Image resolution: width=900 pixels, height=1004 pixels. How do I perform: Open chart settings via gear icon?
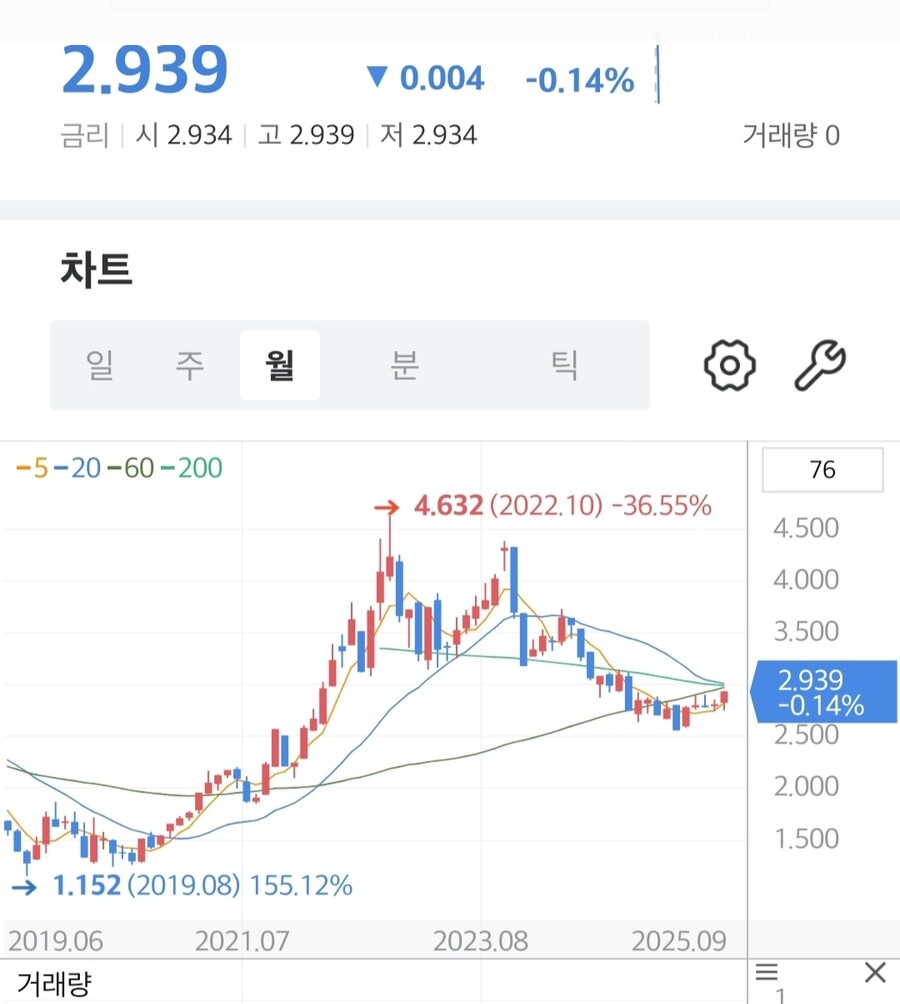pos(729,365)
